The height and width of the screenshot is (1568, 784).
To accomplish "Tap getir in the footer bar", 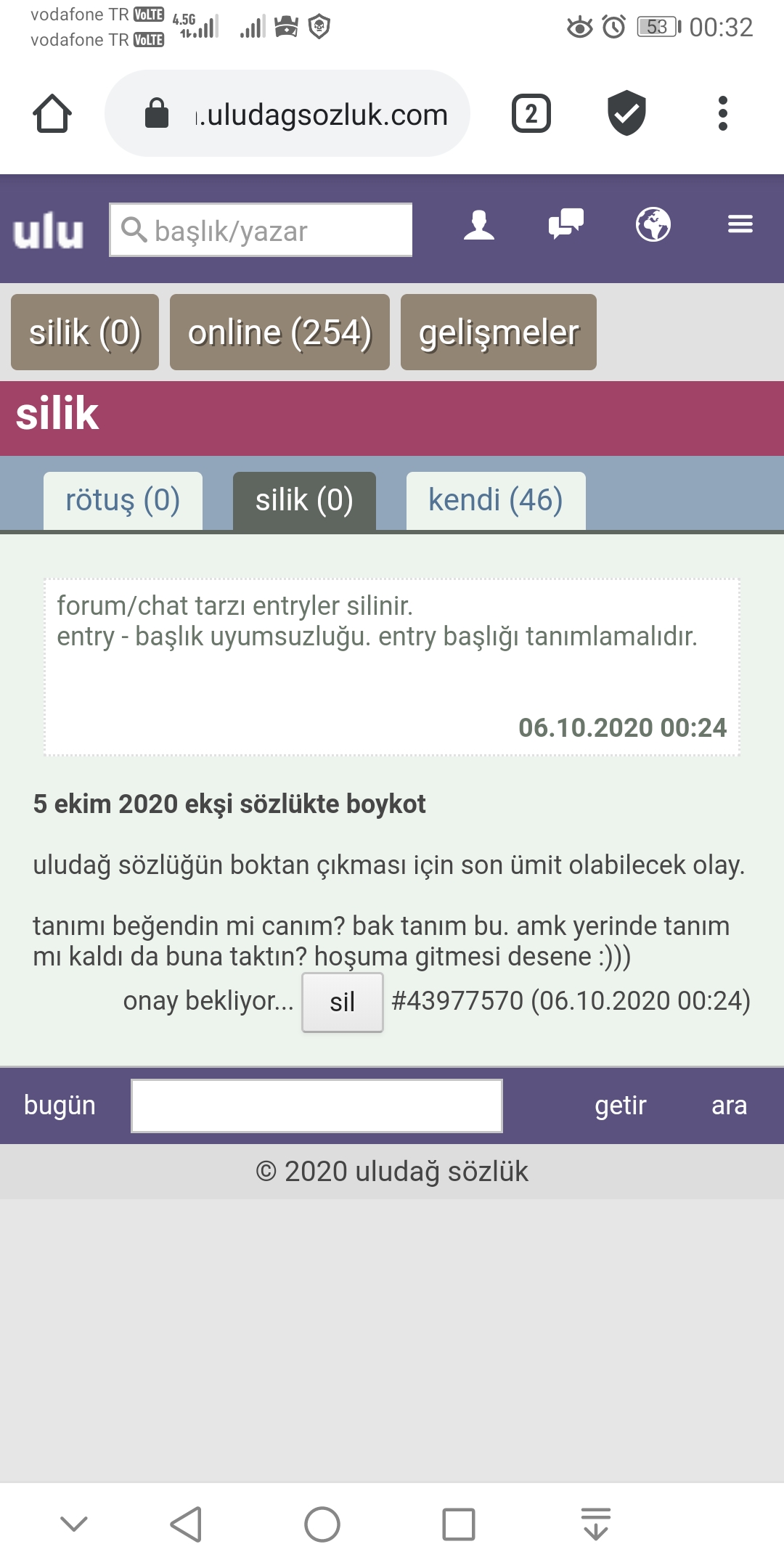I will coord(620,1105).
